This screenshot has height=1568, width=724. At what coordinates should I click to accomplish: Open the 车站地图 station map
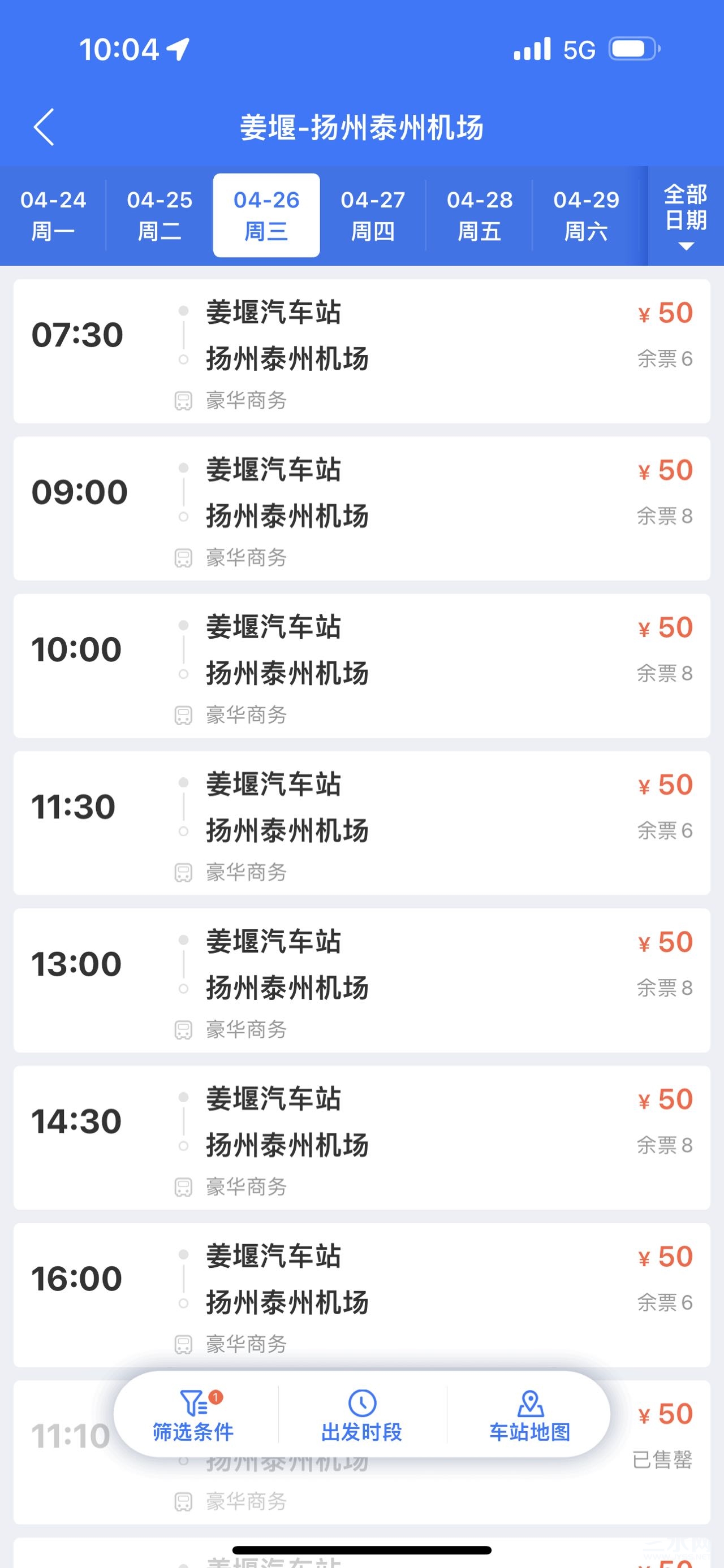pos(530,1415)
